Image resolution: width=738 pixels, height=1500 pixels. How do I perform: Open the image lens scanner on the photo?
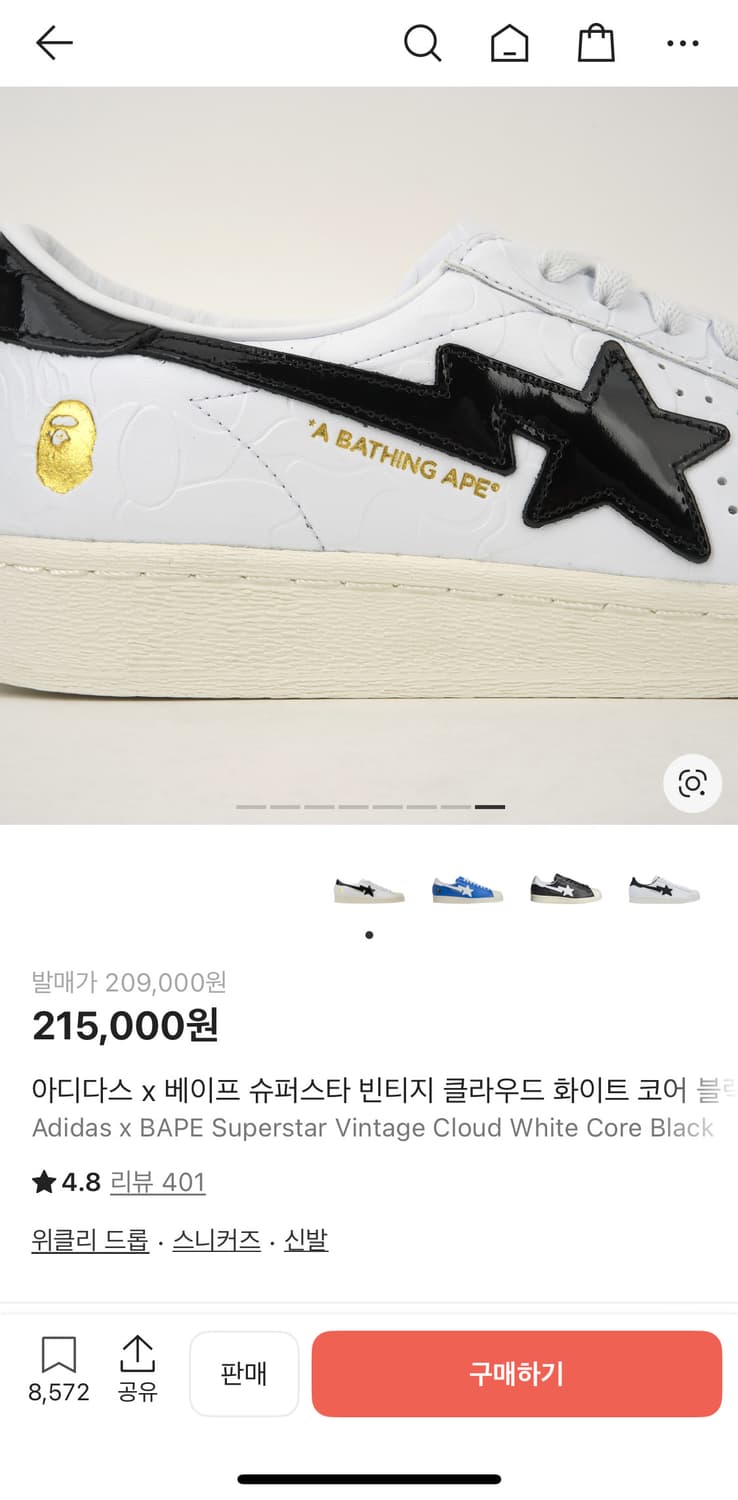tap(692, 784)
